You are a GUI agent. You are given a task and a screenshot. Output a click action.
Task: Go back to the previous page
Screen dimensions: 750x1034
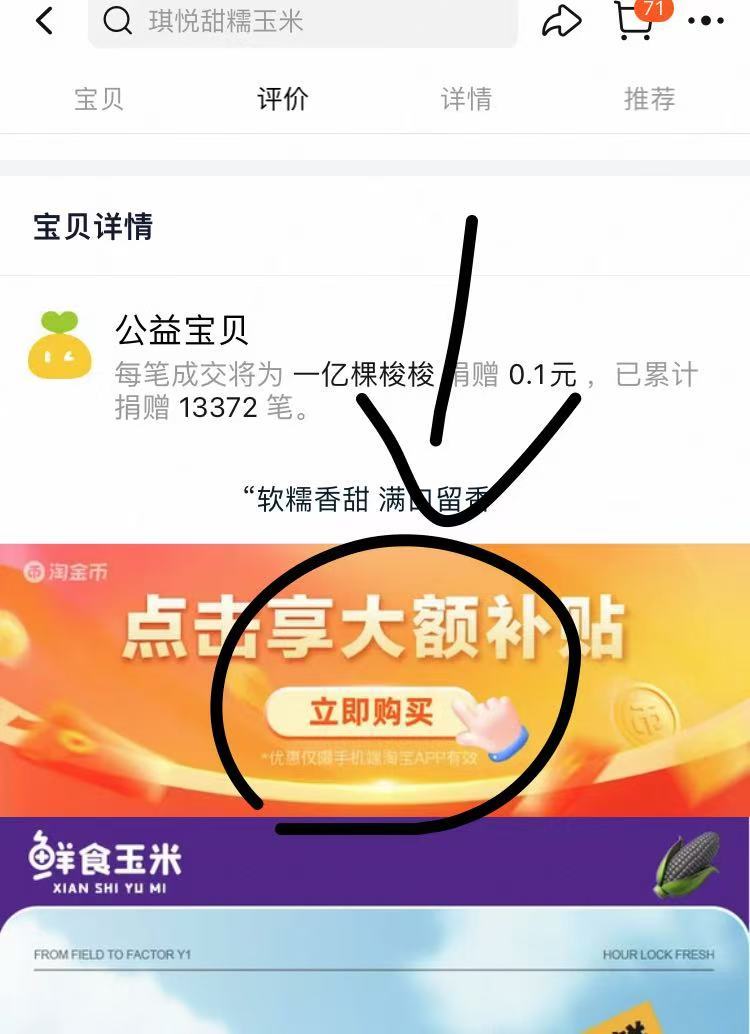pyautogui.click(x=44, y=21)
